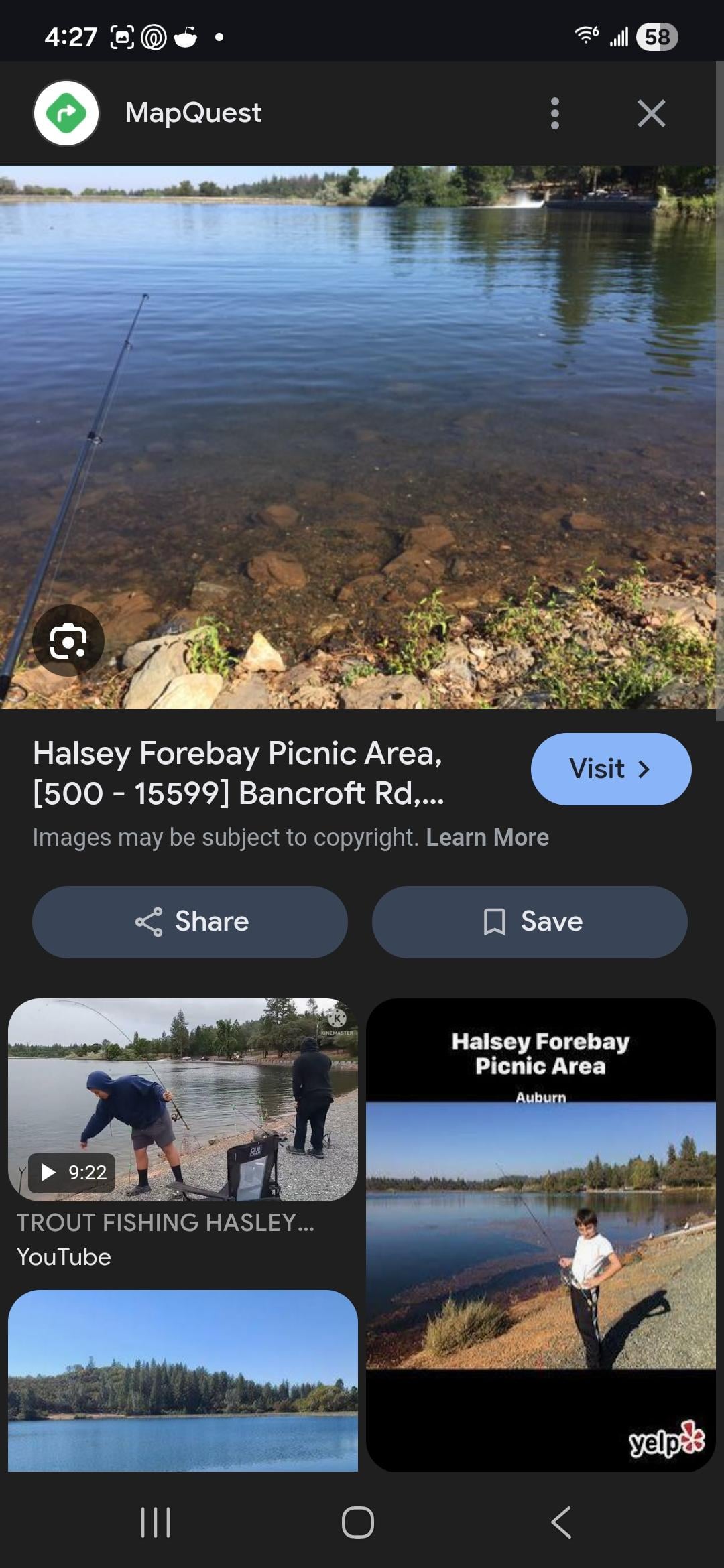This screenshot has width=724, height=1568.
Task: Open the Learn More copyright link
Action: click(487, 838)
